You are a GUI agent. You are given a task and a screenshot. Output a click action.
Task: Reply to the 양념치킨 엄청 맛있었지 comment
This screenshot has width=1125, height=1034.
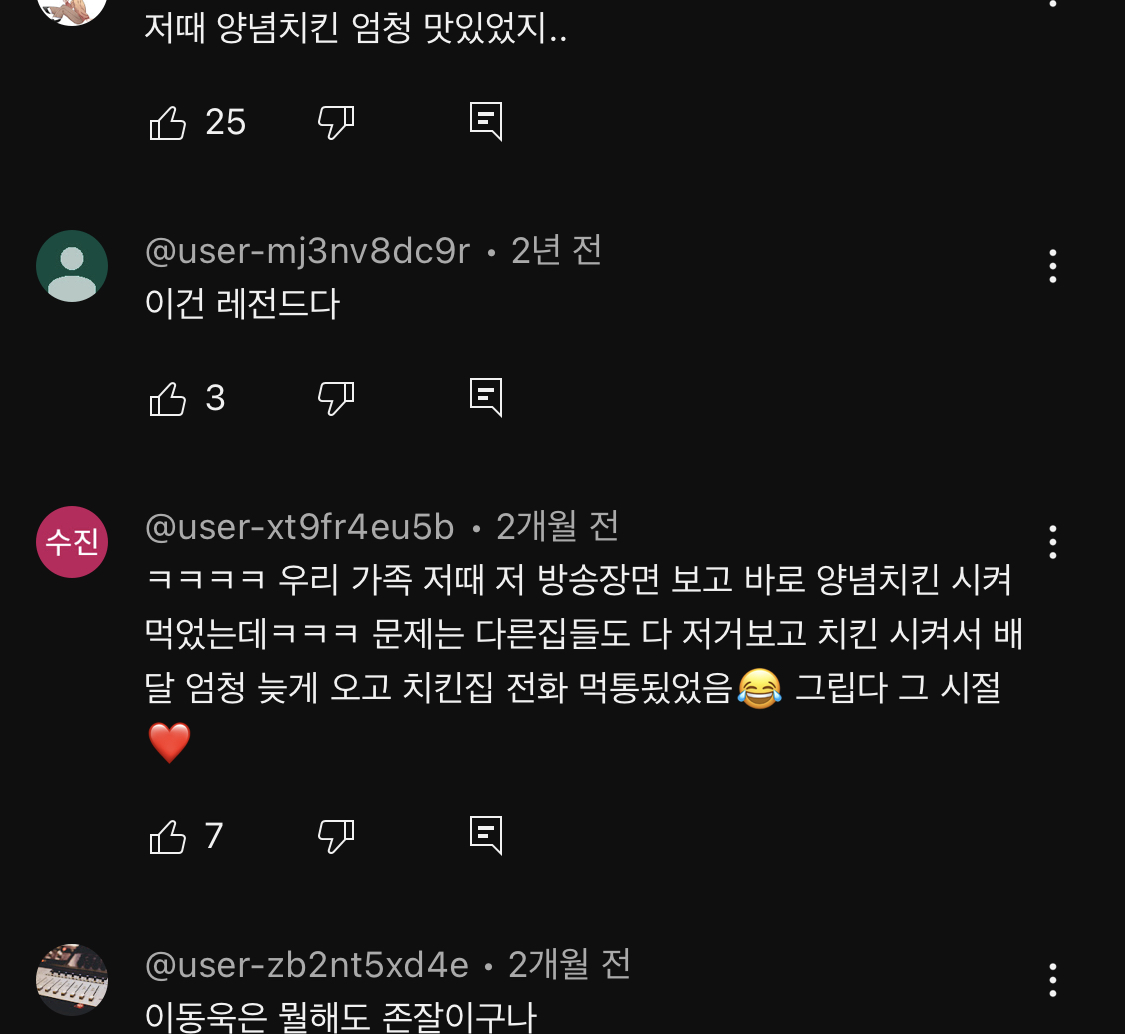coord(486,122)
